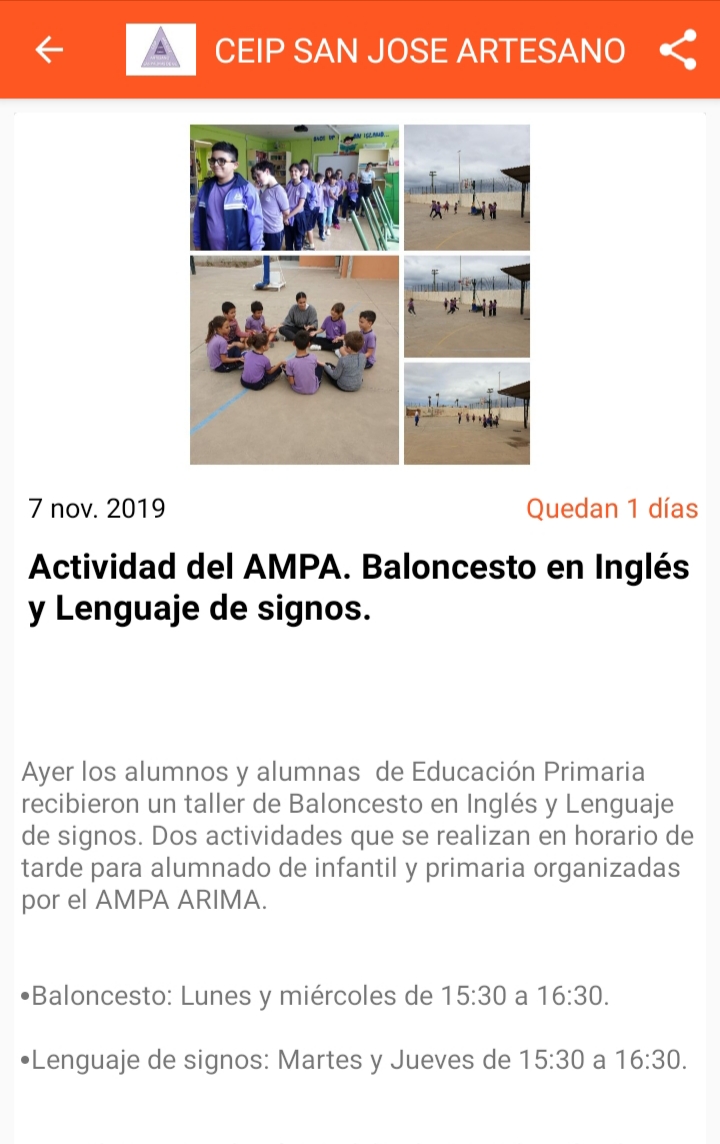Share this AMPA activity post
This screenshot has width=720, height=1144.
coord(678,50)
